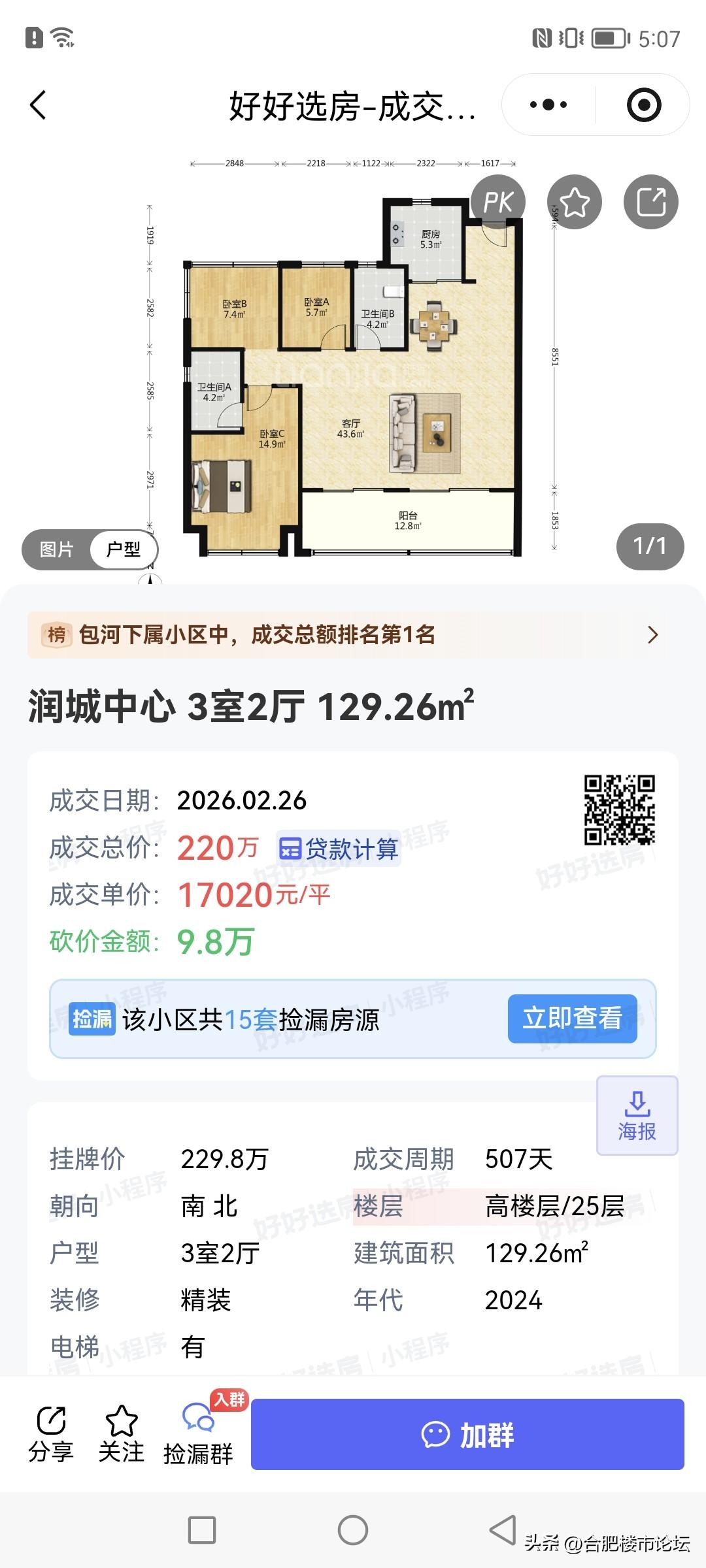Open the share icon near the floor plan
Viewport: 706px width, 1568px height.
[651, 203]
